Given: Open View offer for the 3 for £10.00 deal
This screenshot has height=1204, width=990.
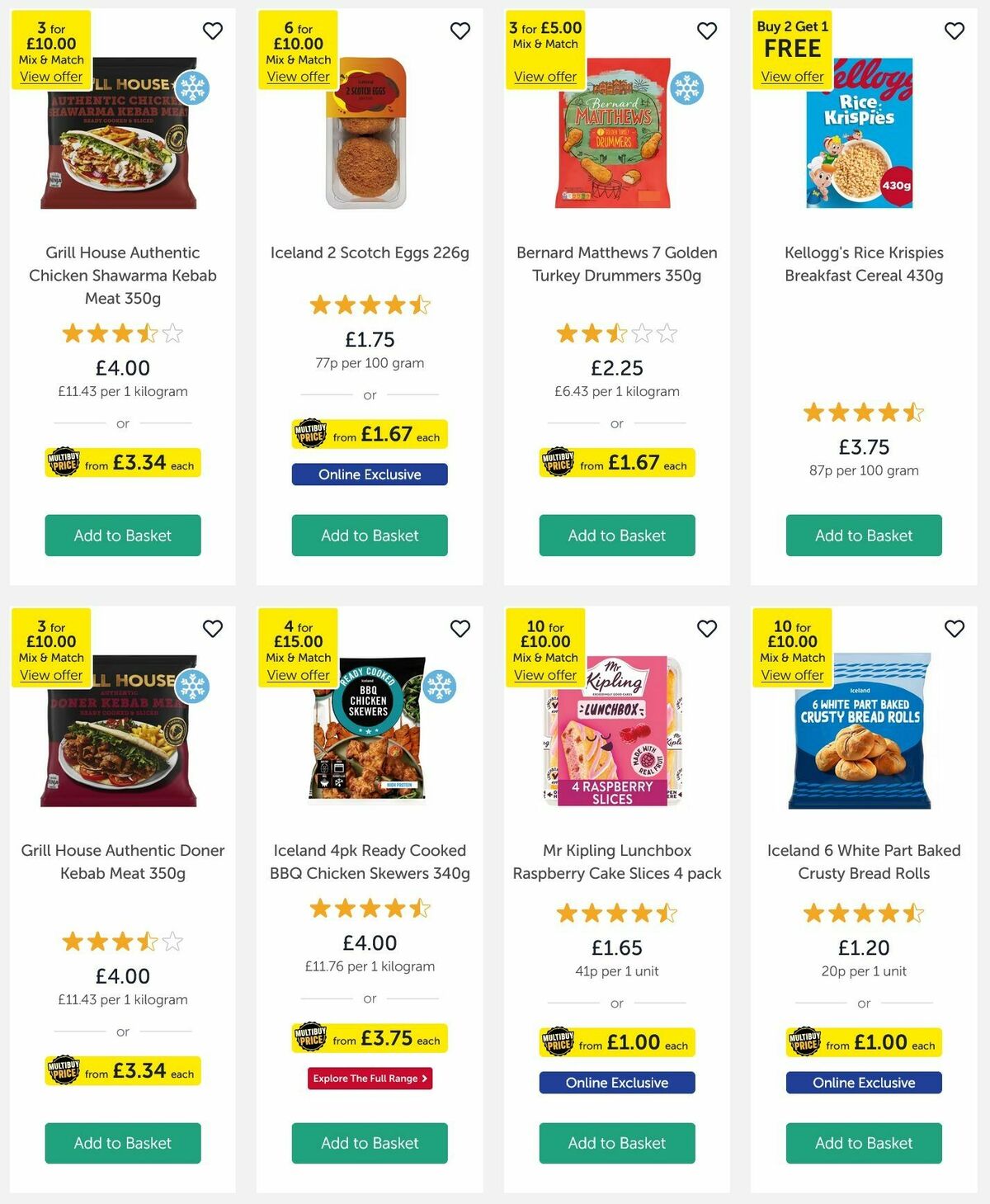Looking at the screenshot, I should point(50,76).
